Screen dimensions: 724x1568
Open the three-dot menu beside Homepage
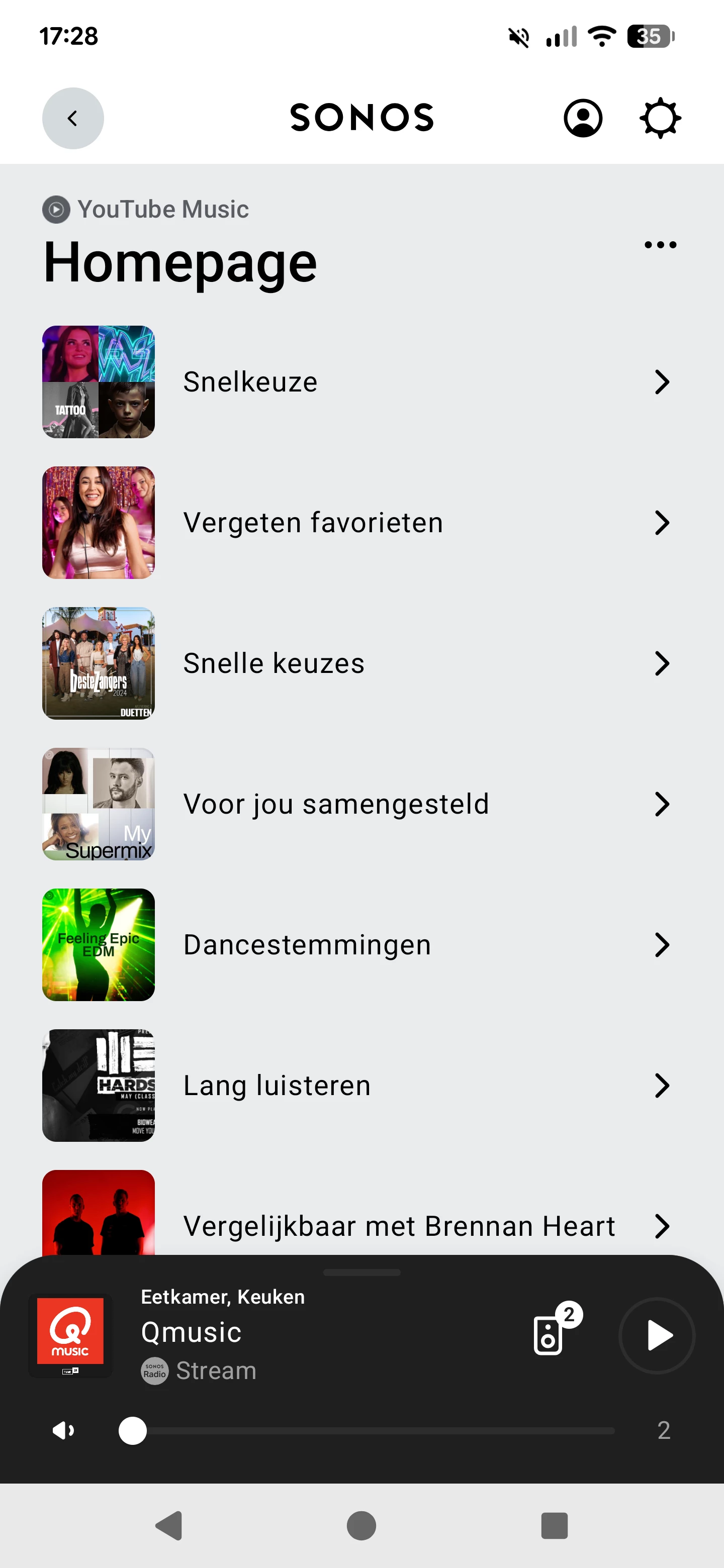[660, 245]
